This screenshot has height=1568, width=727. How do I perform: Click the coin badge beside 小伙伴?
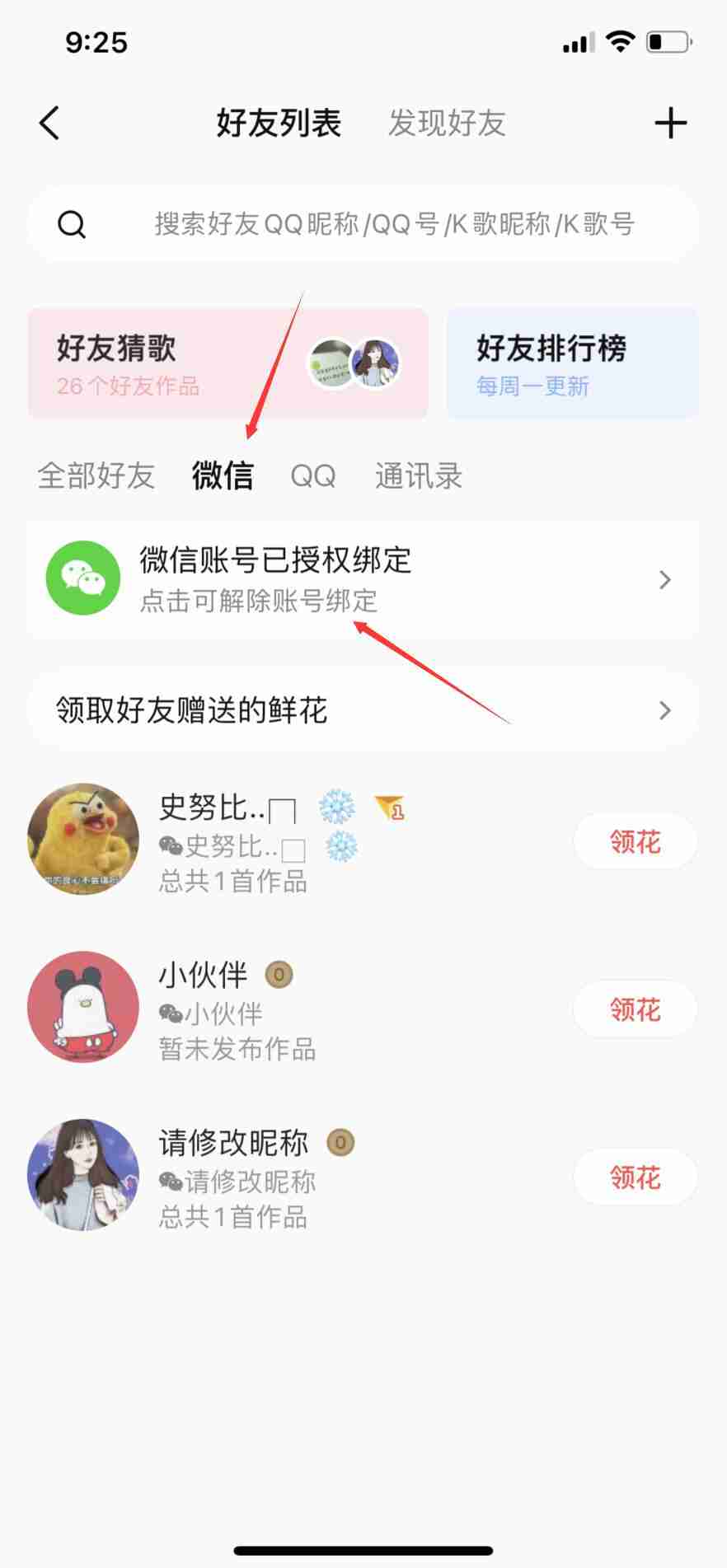(279, 974)
